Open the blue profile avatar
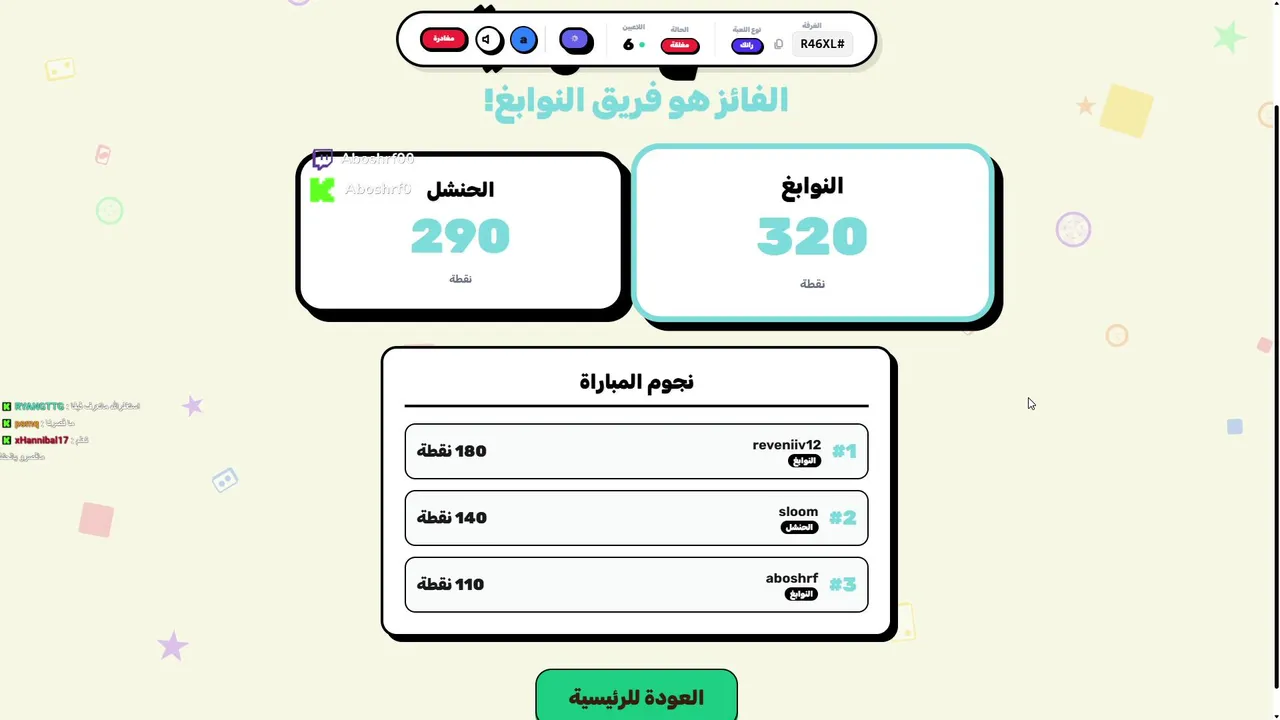 pos(523,40)
